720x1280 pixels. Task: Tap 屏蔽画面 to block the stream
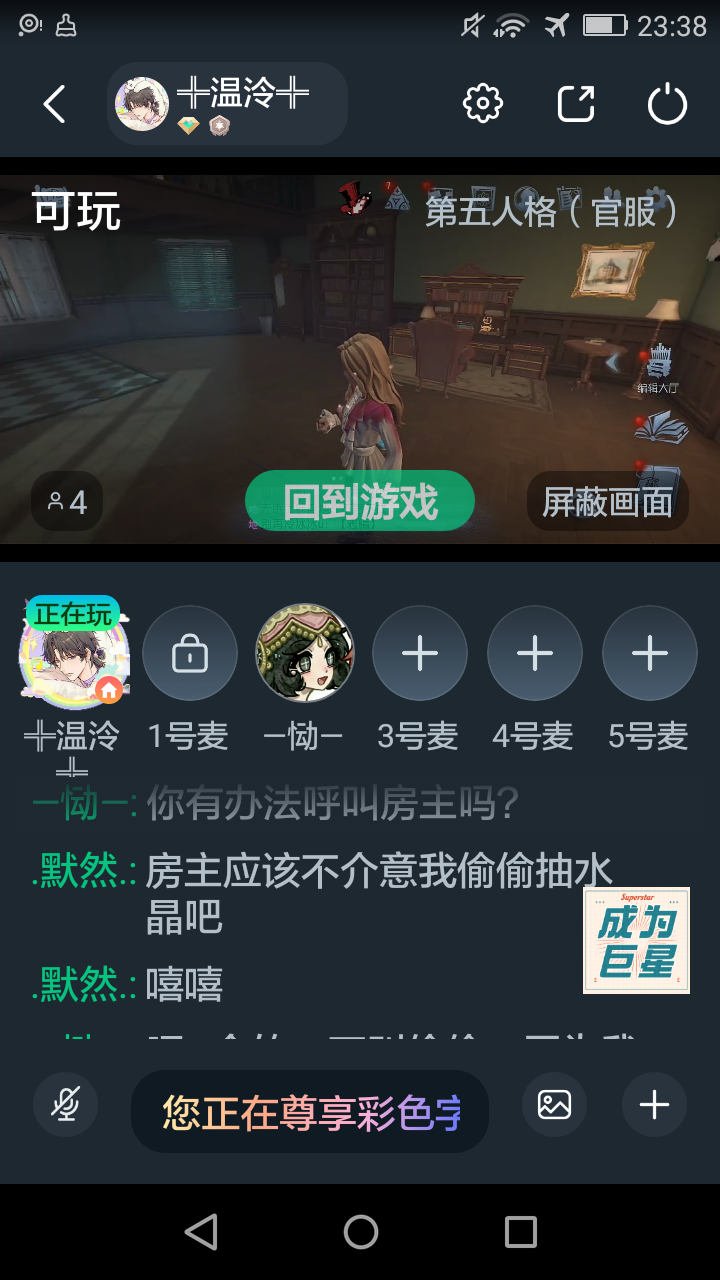coord(607,501)
